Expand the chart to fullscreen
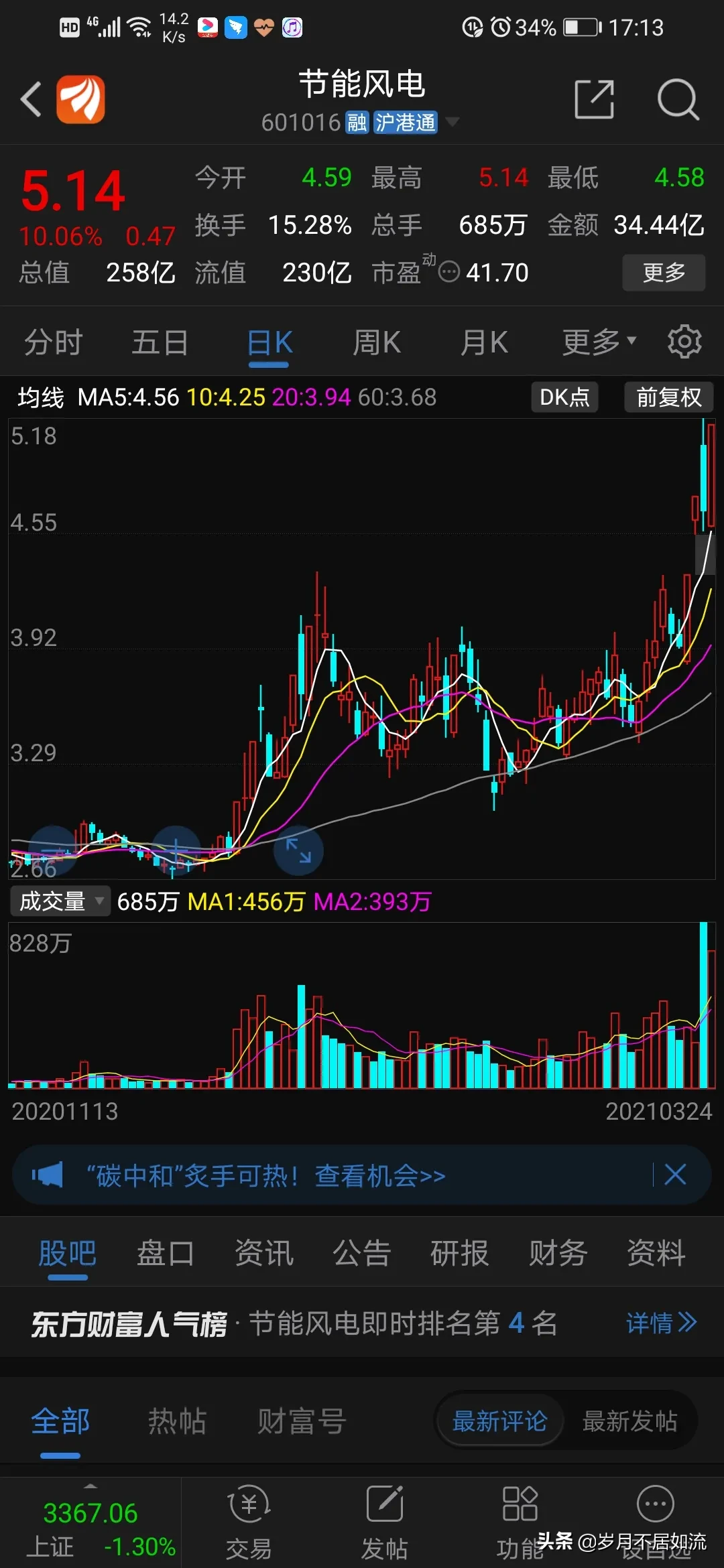This screenshot has height=1568, width=724. point(298,850)
